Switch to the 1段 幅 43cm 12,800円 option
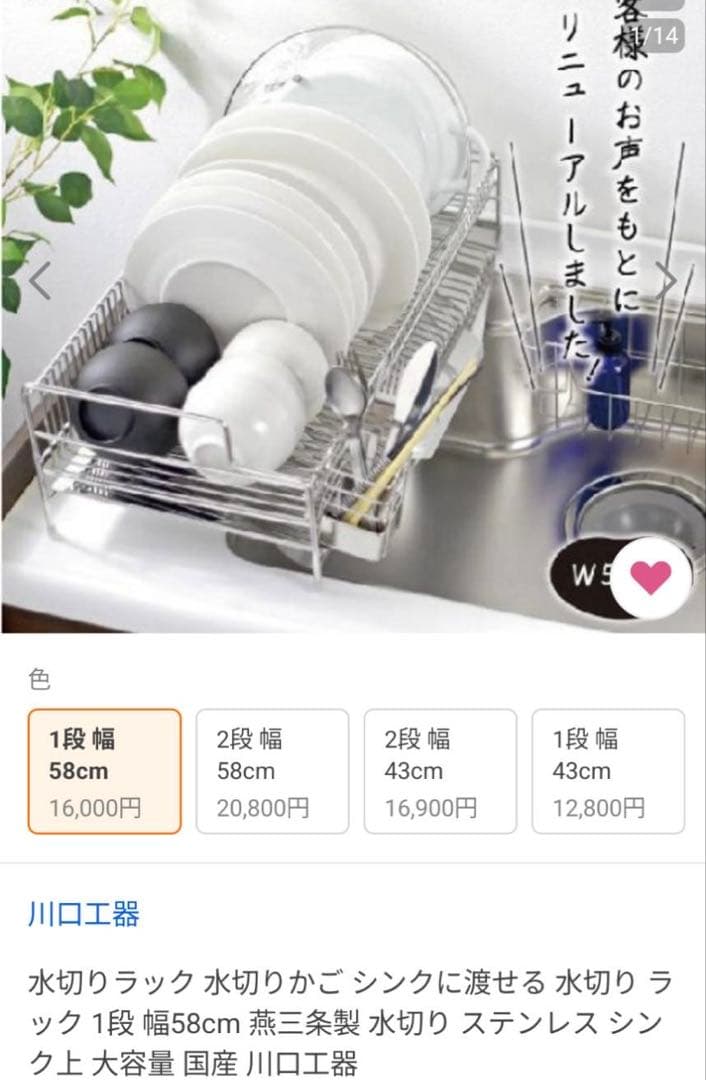Image resolution: width=706 pixels, height=1080 pixels. pos(608,771)
